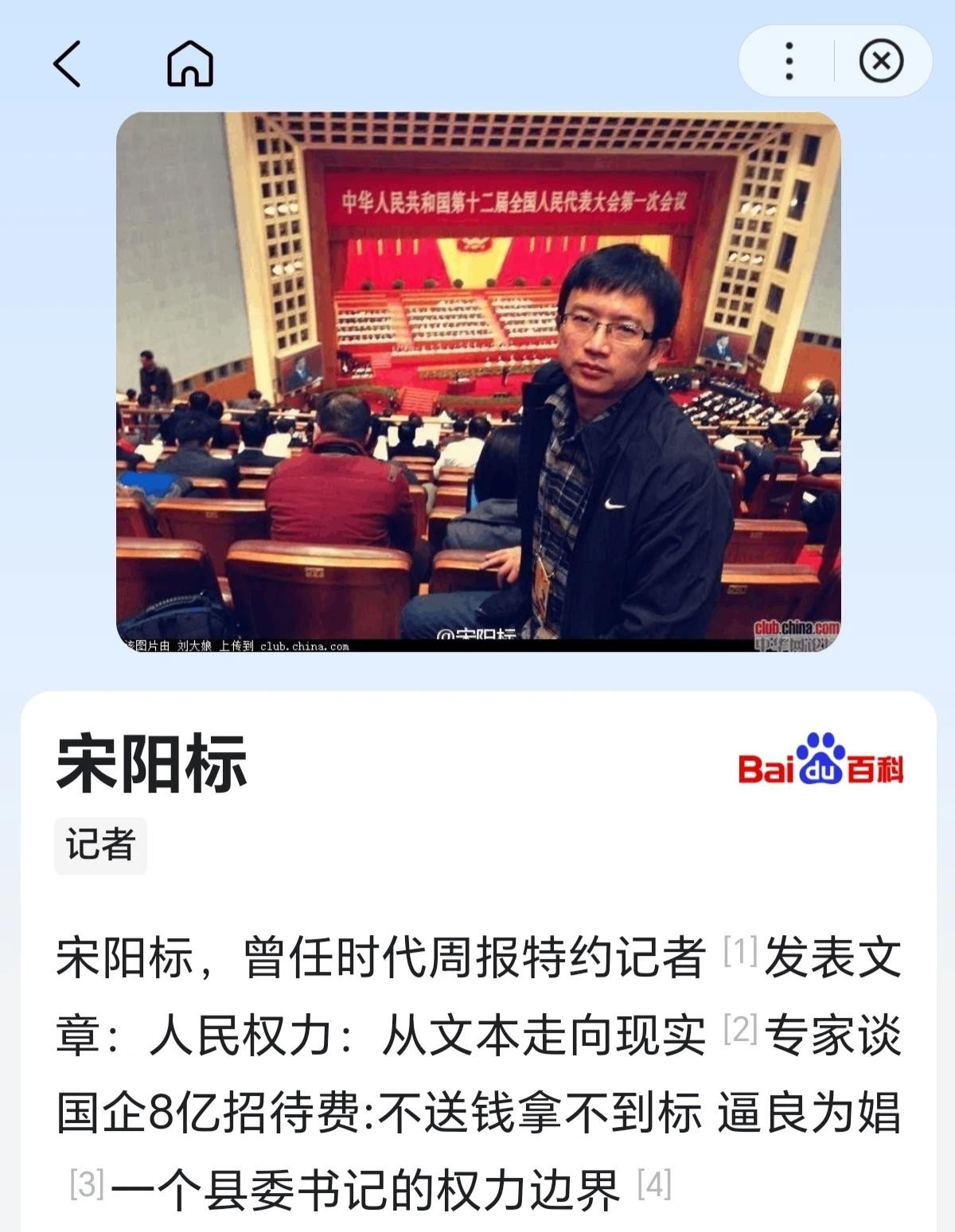This screenshot has height=1232, width=955.
Task: Open the photo of 宋阳标
Action: click(478, 382)
